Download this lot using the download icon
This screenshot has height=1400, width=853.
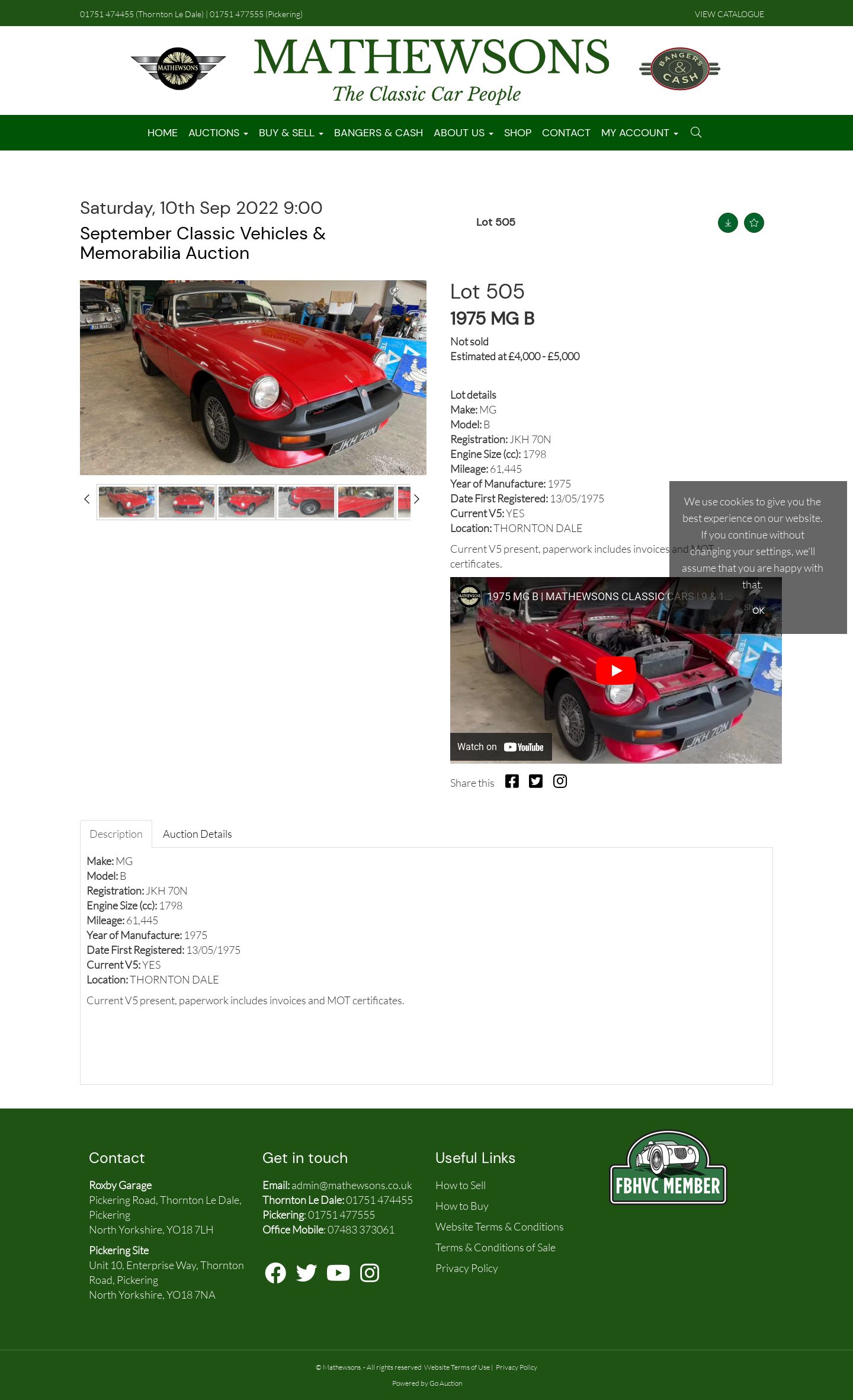[728, 223]
